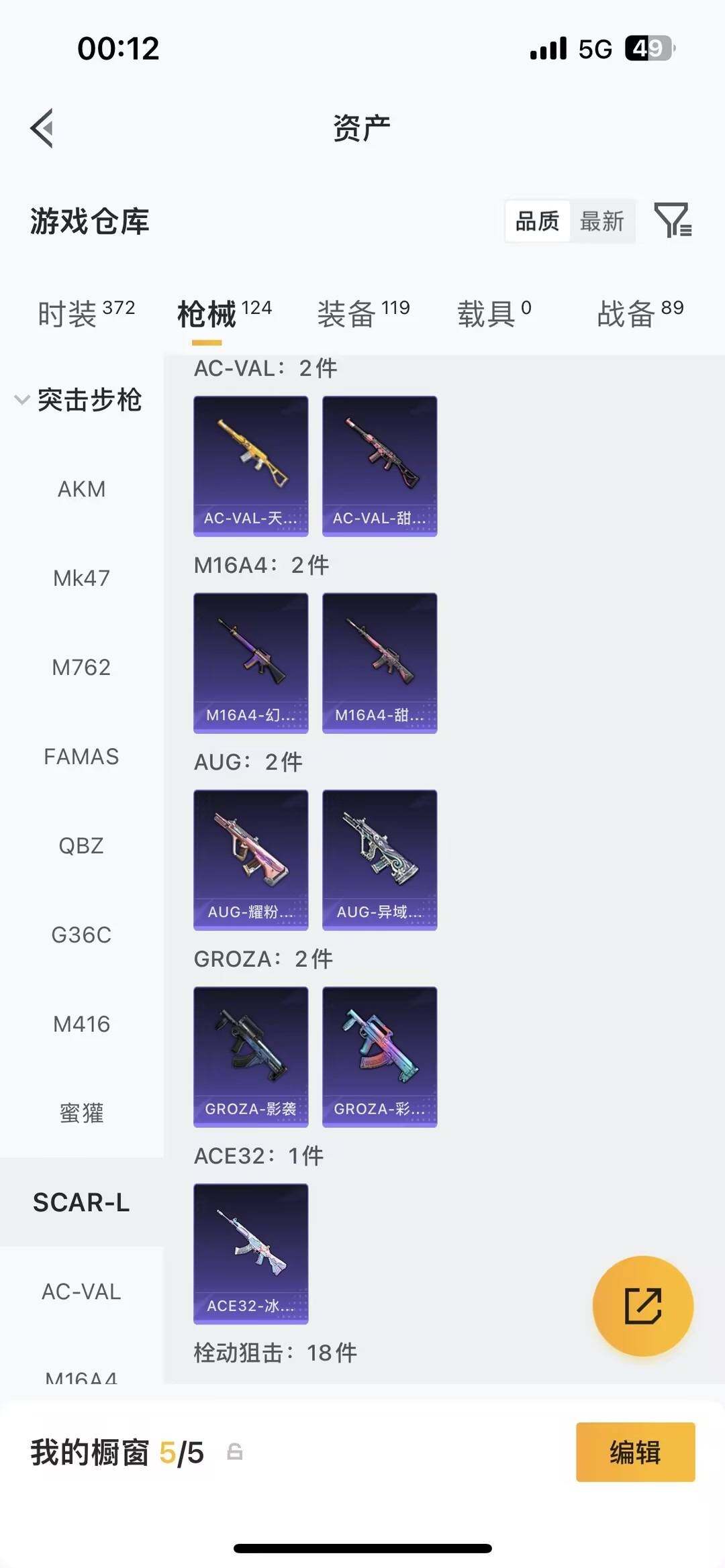Choose 蜜獾 in the weapon list
725x1568 pixels.
(81, 1114)
